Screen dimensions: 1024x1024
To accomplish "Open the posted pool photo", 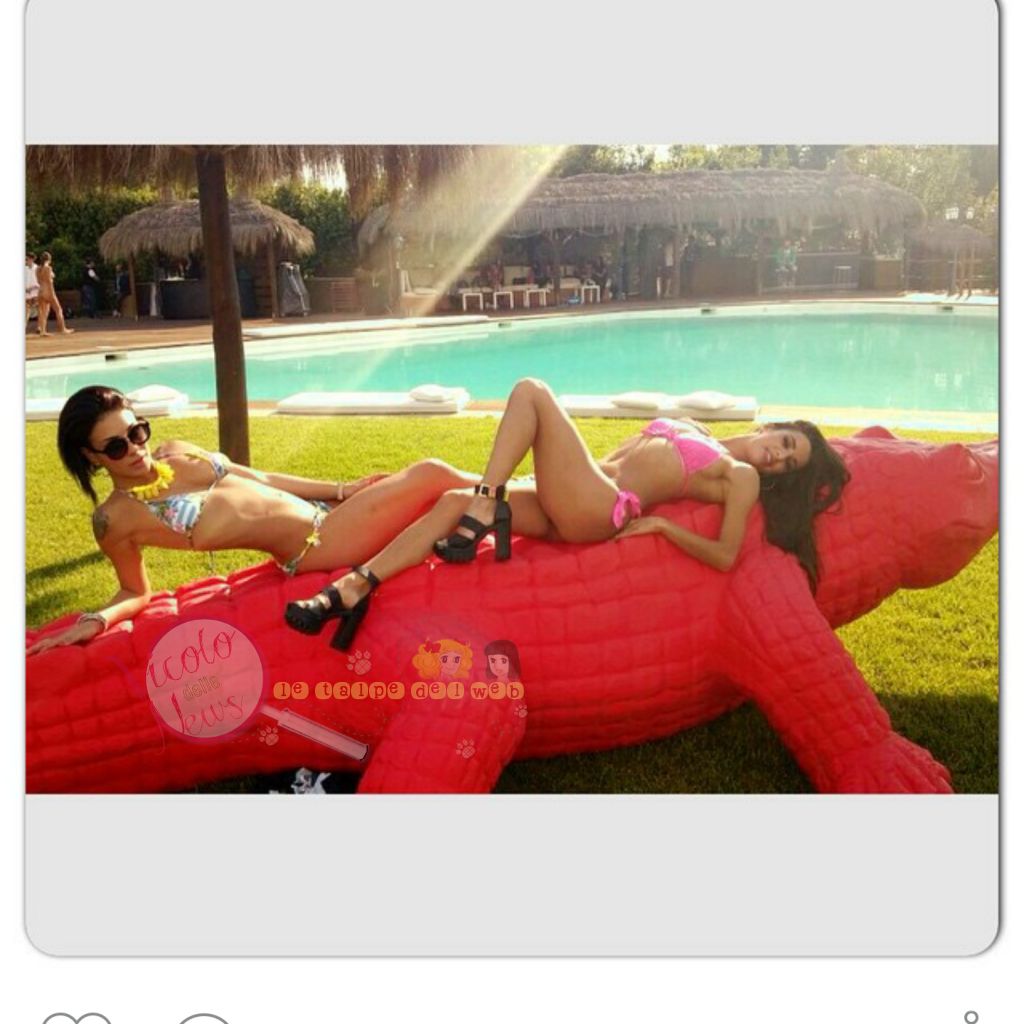I will point(512,469).
